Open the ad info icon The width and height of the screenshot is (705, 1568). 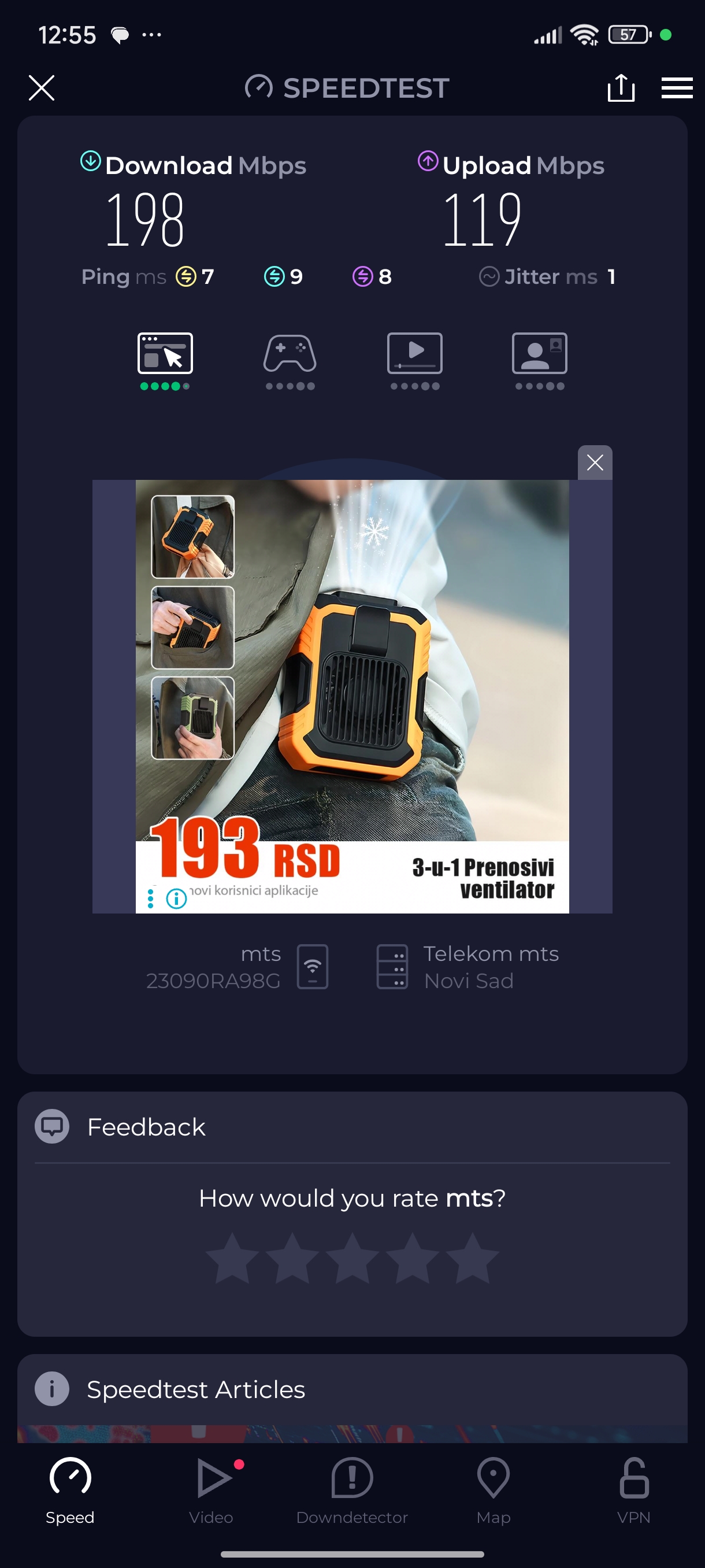[176, 898]
